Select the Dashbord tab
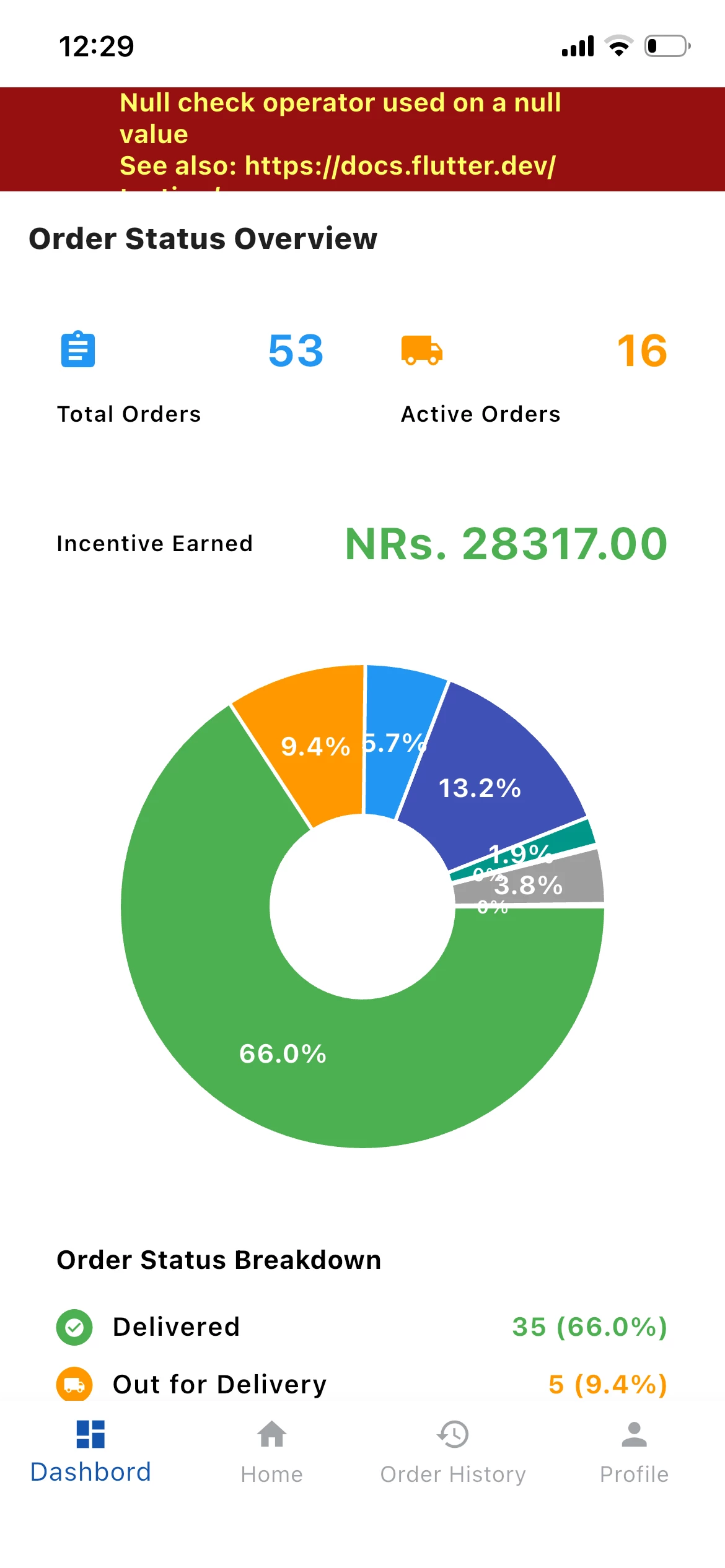 tap(90, 1452)
